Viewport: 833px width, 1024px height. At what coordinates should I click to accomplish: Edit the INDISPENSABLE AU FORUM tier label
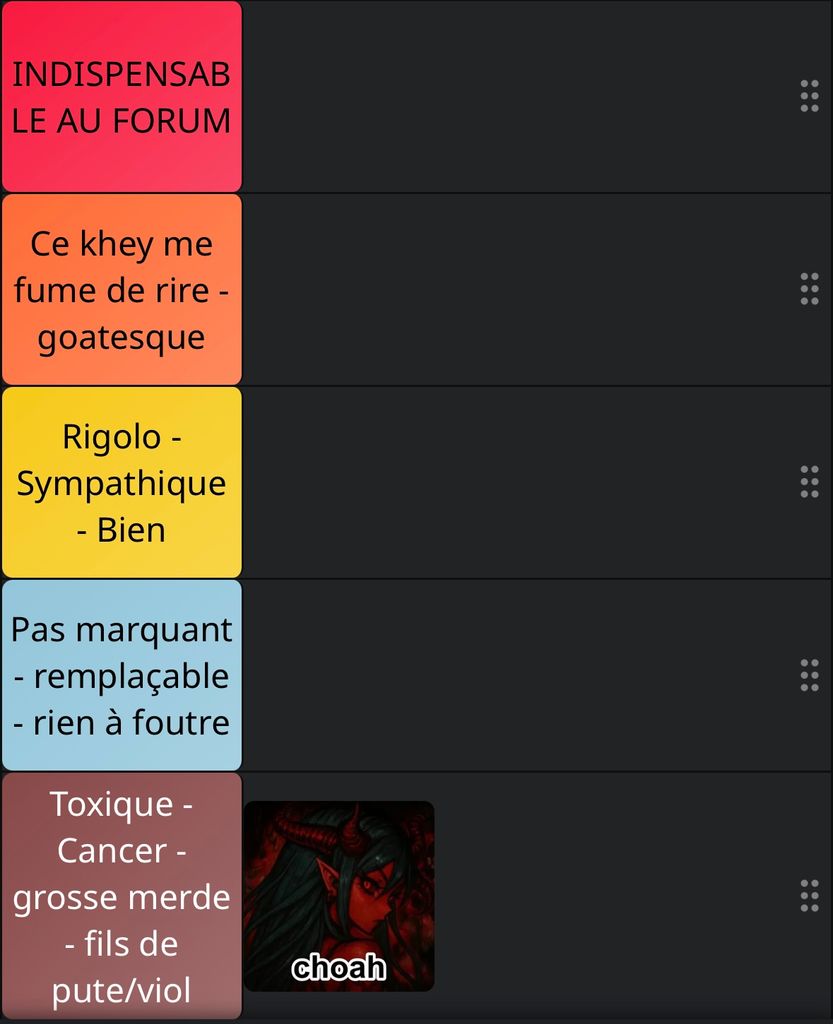tap(121, 97)
